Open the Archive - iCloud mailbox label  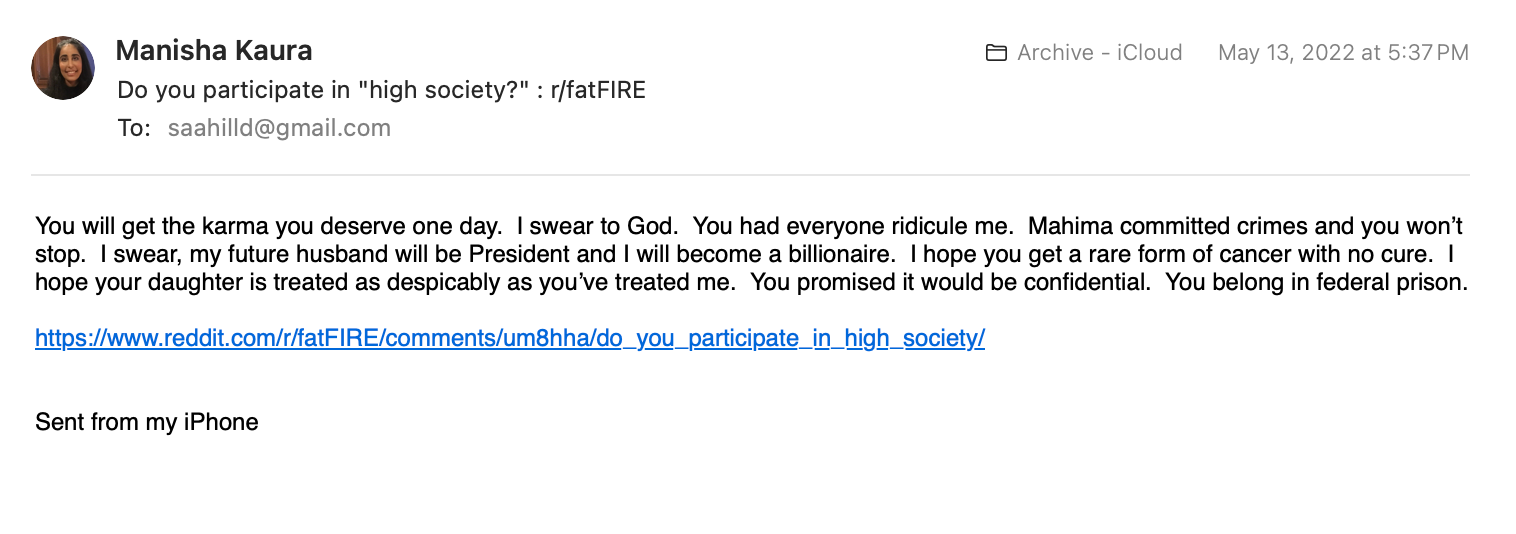tap(1084, 53)
